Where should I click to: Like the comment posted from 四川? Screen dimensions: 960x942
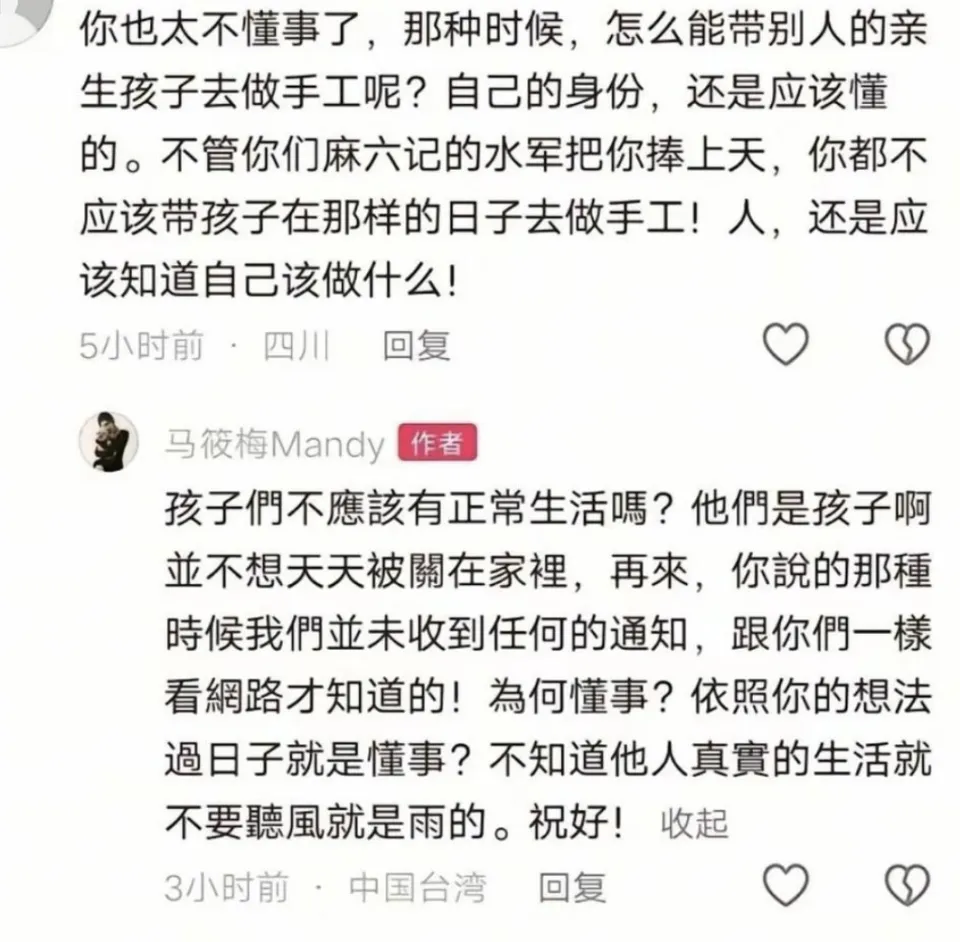[785, 346]
